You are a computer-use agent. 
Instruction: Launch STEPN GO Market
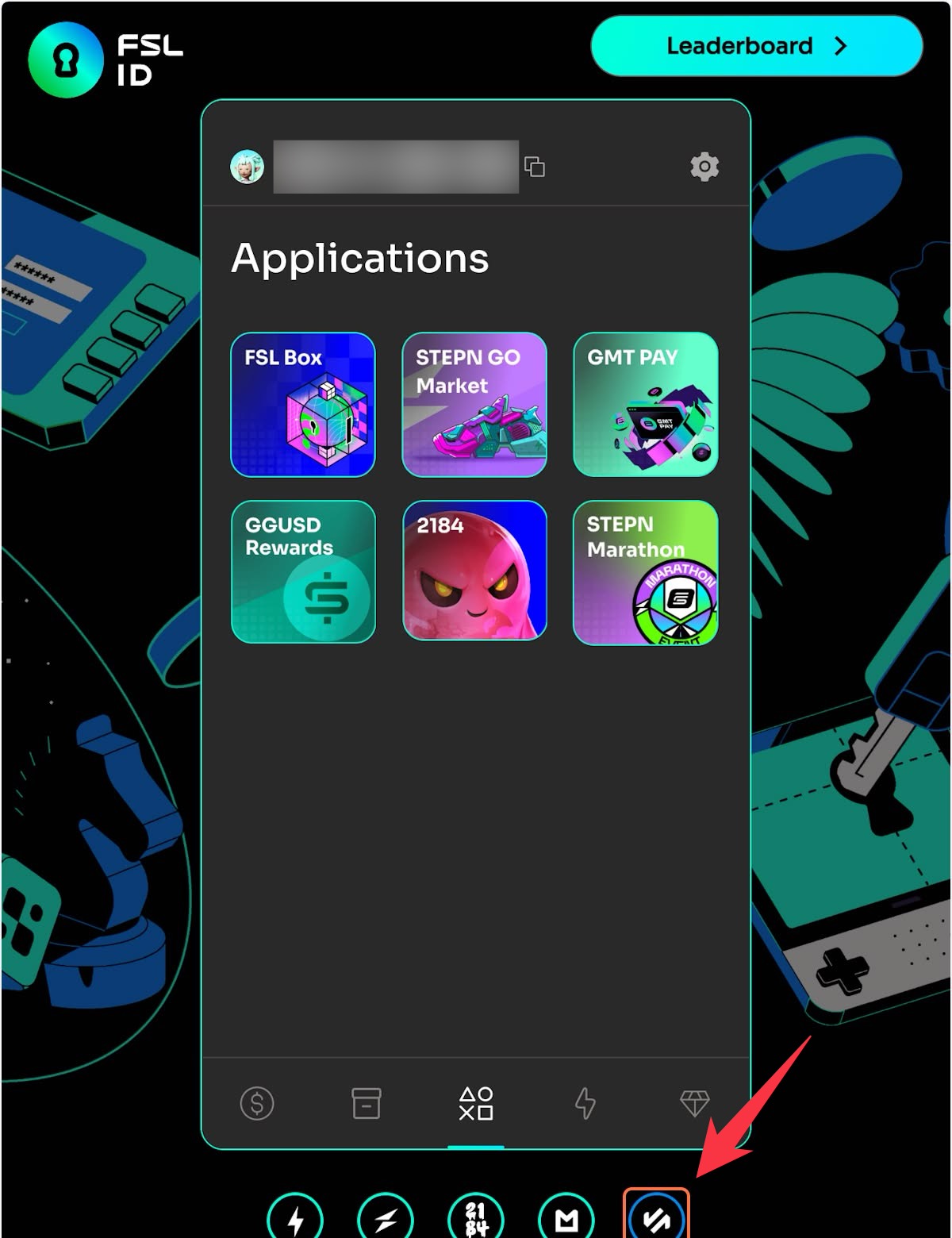[x=474, y=405]
